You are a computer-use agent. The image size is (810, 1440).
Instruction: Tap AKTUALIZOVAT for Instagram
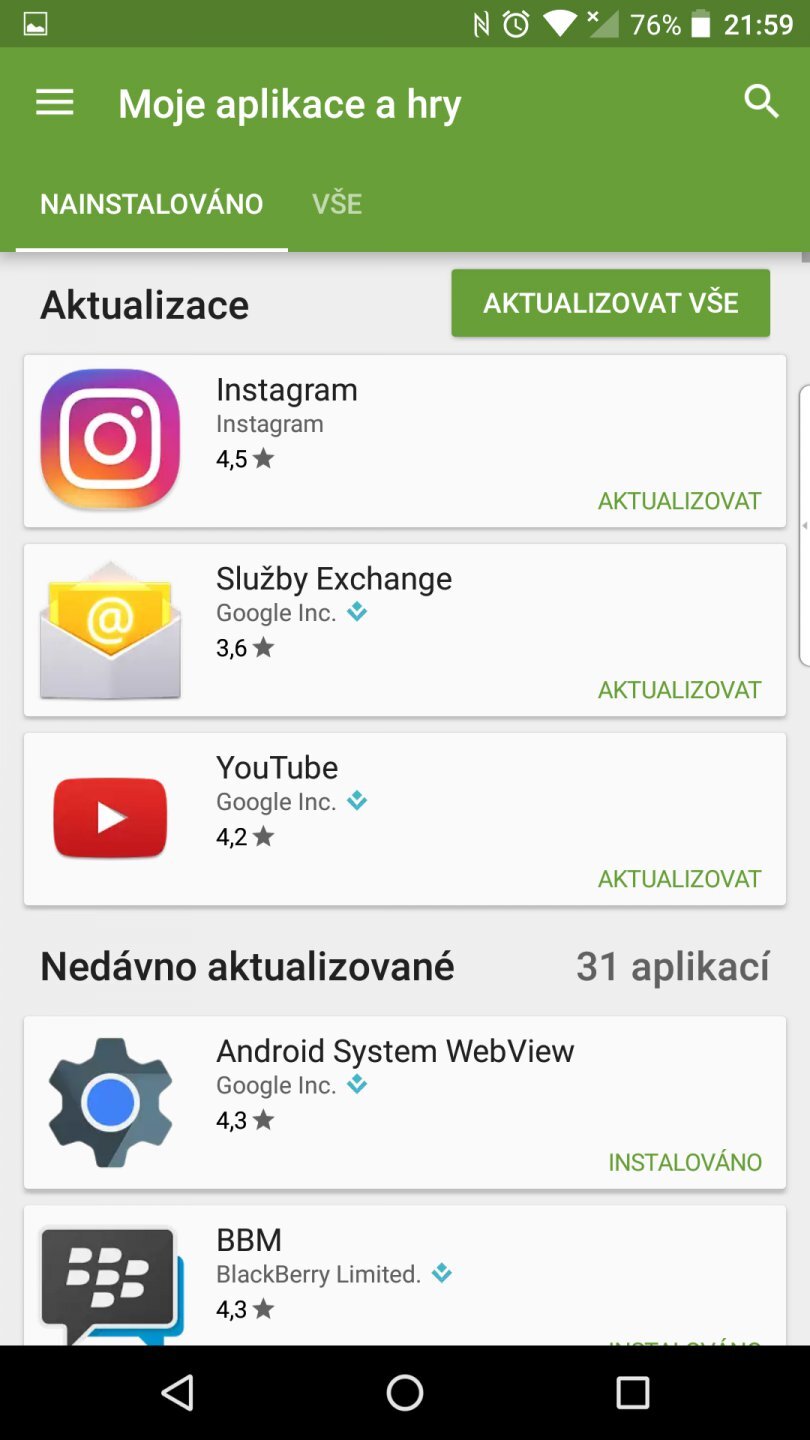pos(679,500)
